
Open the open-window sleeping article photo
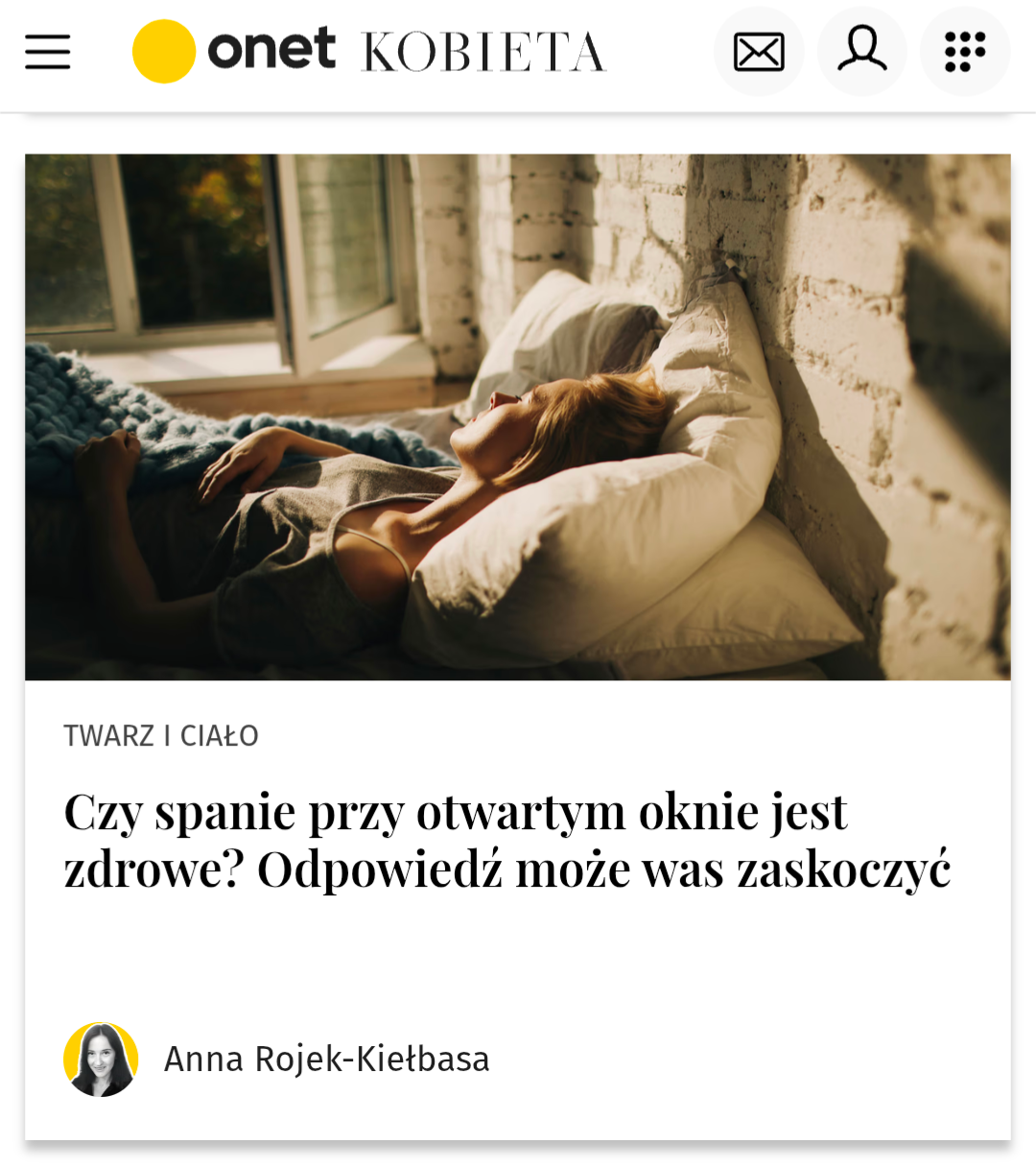(518, 417)
